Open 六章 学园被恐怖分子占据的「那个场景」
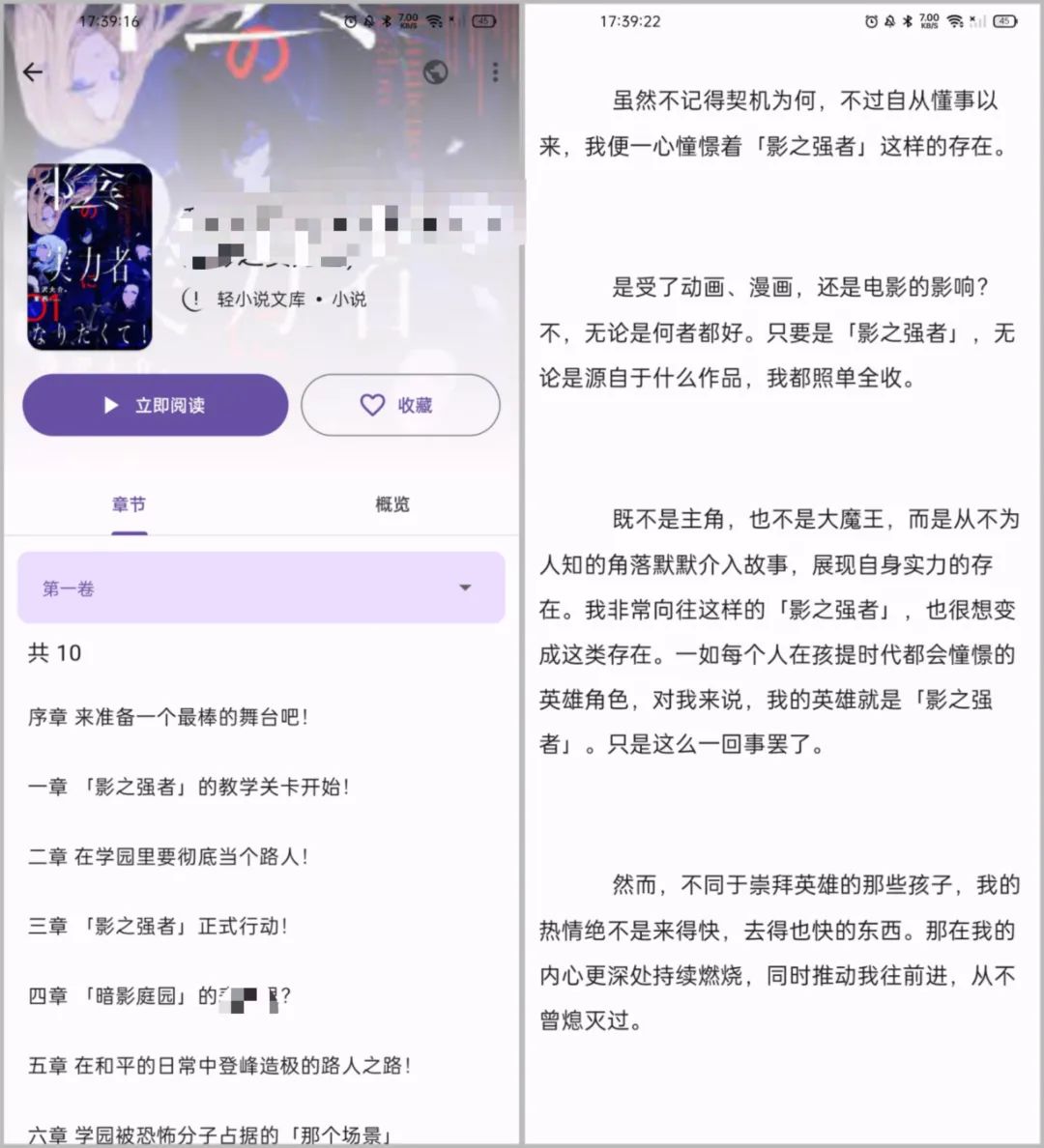The height and width of the screenshot is (1148, 1044). coord(210,1134)
